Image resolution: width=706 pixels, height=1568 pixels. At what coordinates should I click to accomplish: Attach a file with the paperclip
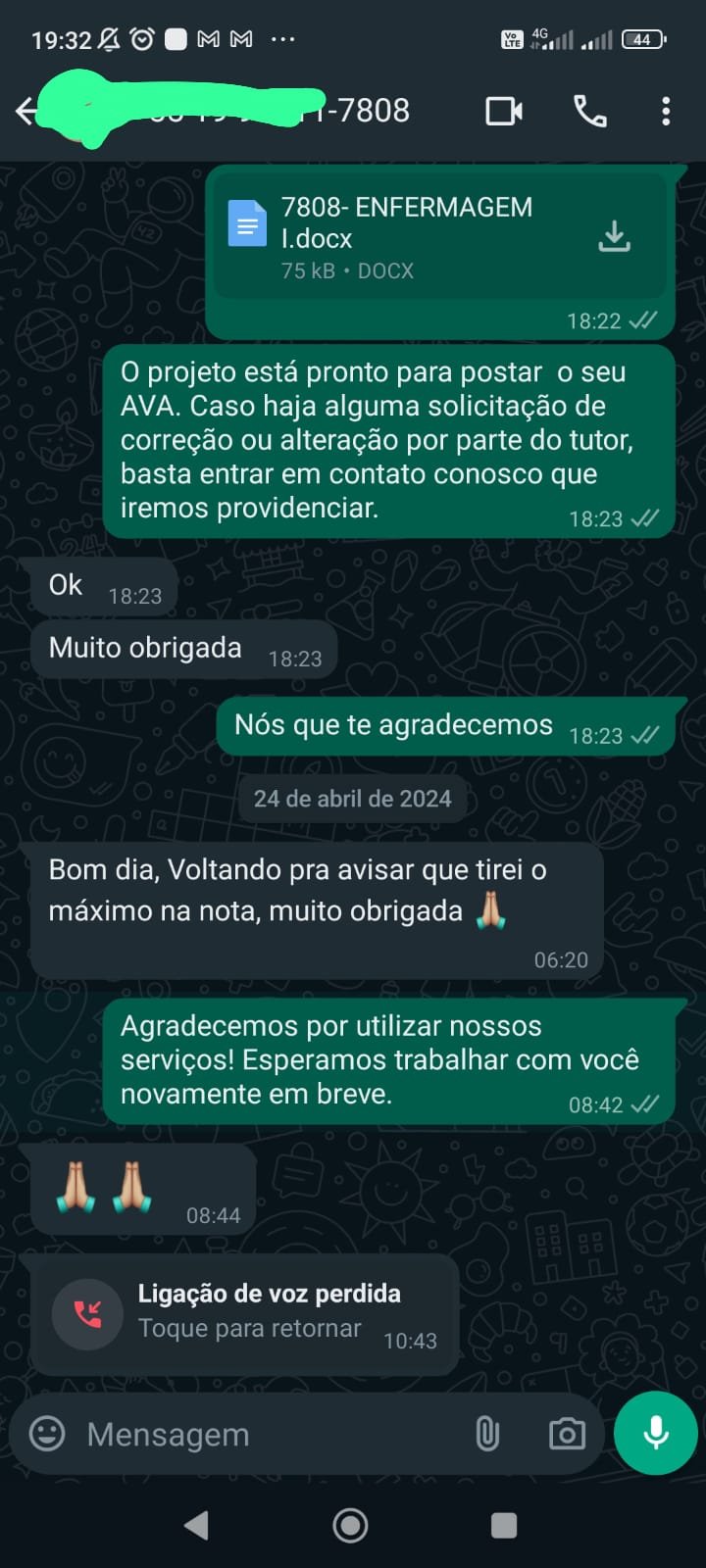(x=487, y=1434)
